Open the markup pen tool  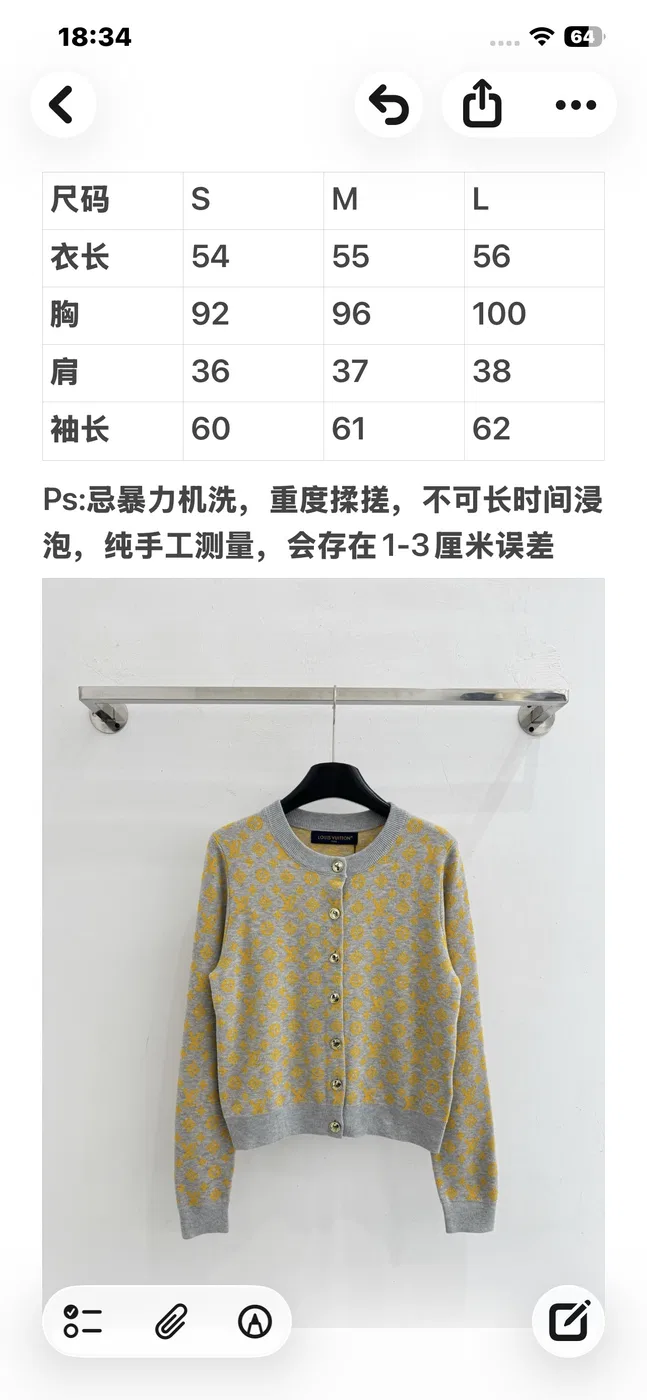point(255,1321)
